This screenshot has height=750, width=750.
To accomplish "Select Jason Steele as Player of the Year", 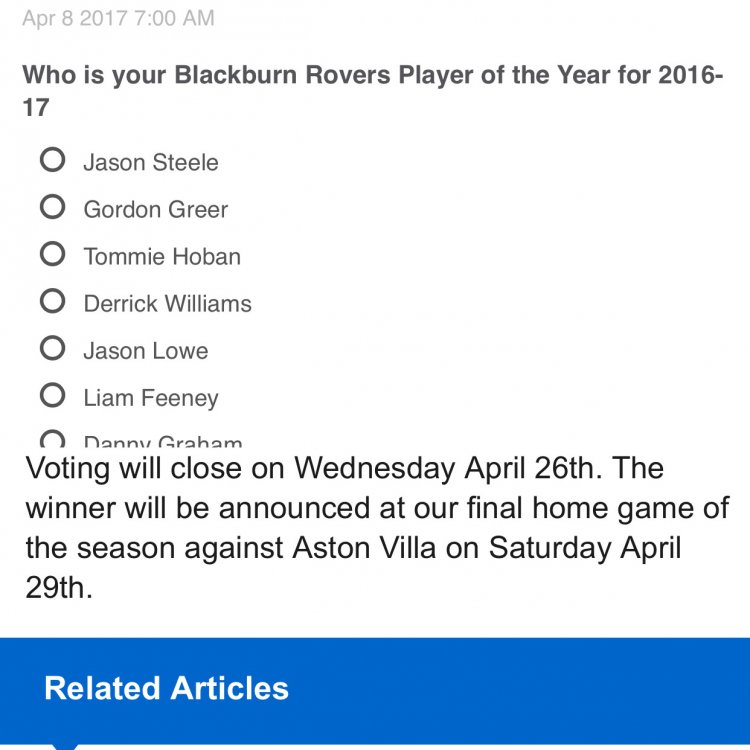I will [x=53, y=160].
